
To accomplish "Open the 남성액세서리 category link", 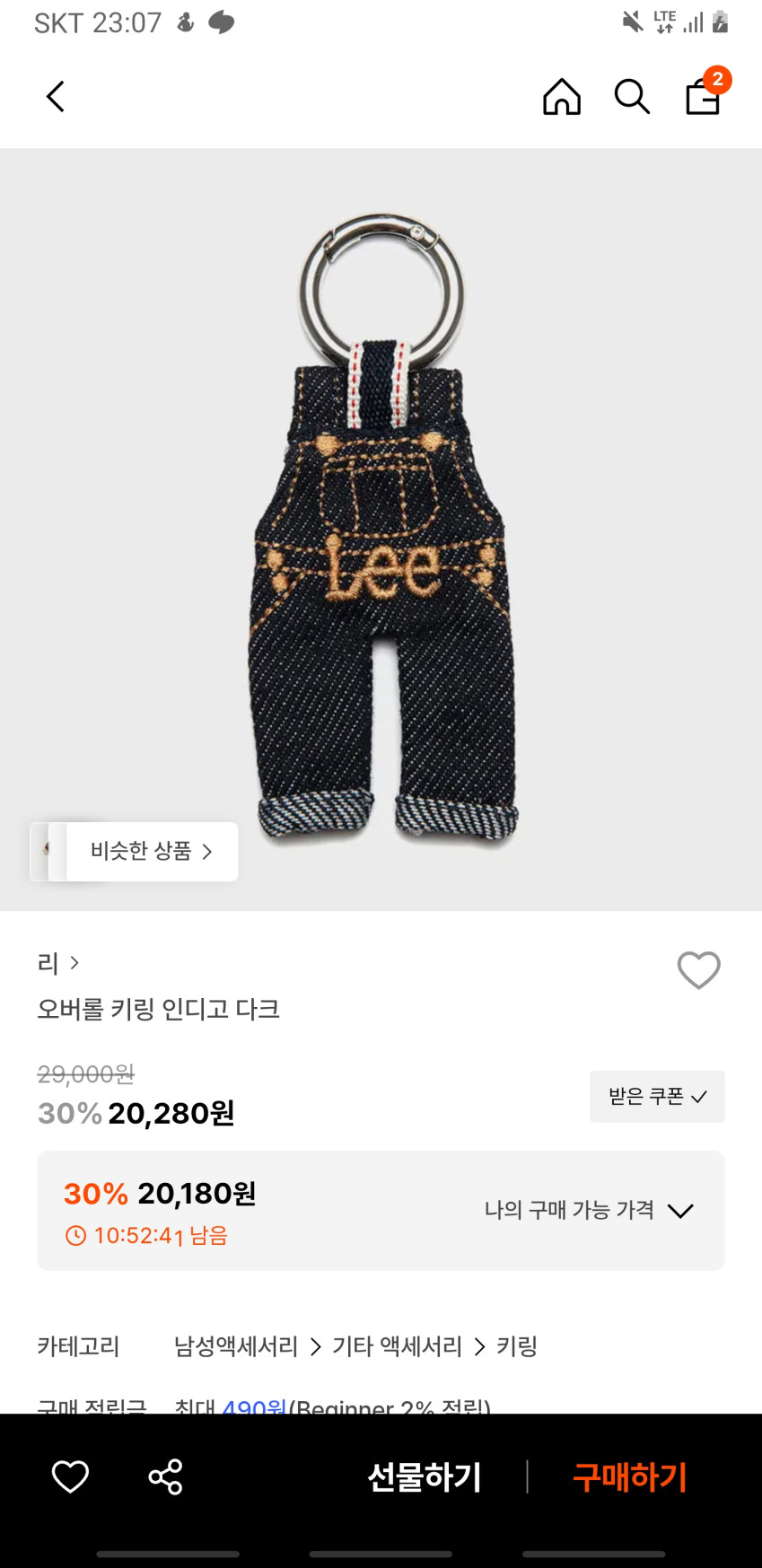I will click(x=236, y=1346).
